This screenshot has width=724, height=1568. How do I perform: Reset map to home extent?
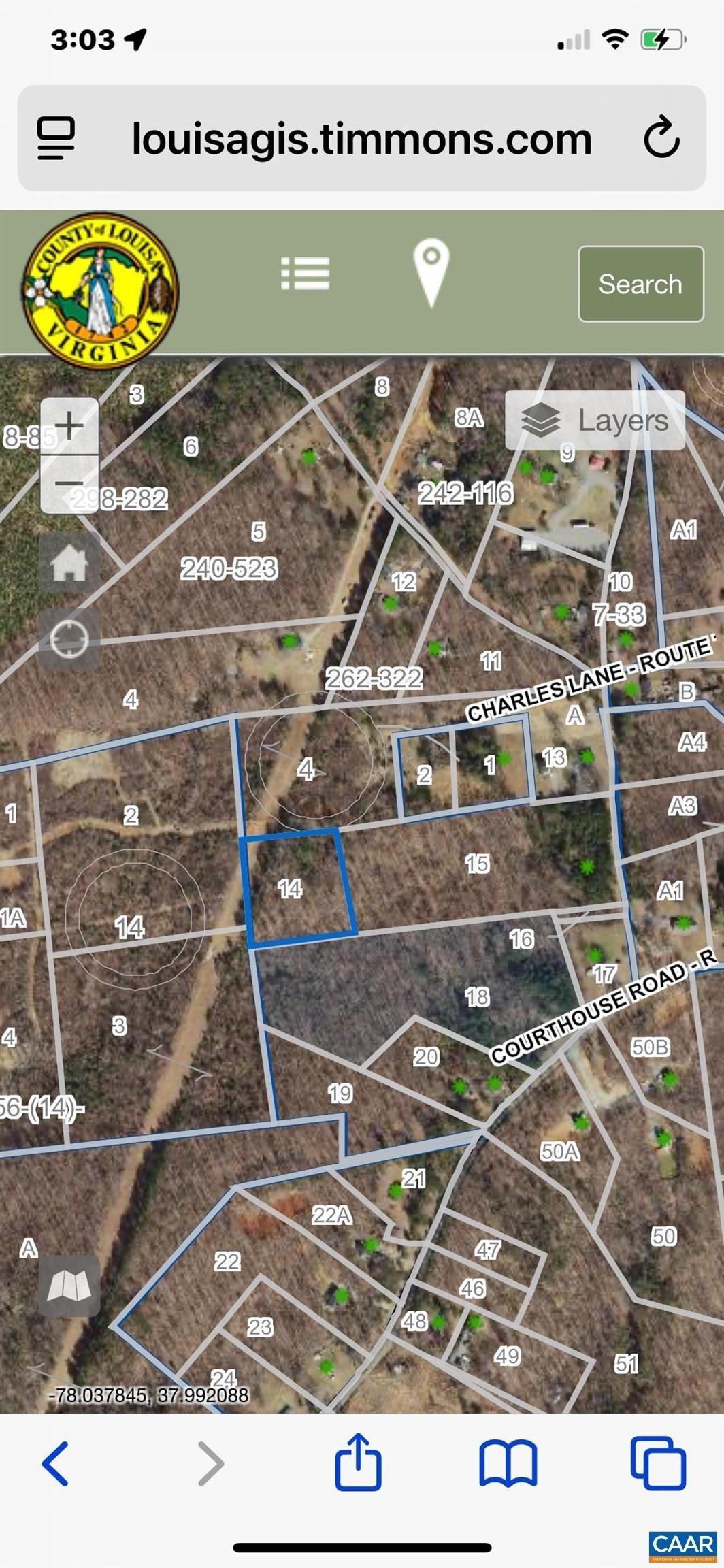point(69,563)
